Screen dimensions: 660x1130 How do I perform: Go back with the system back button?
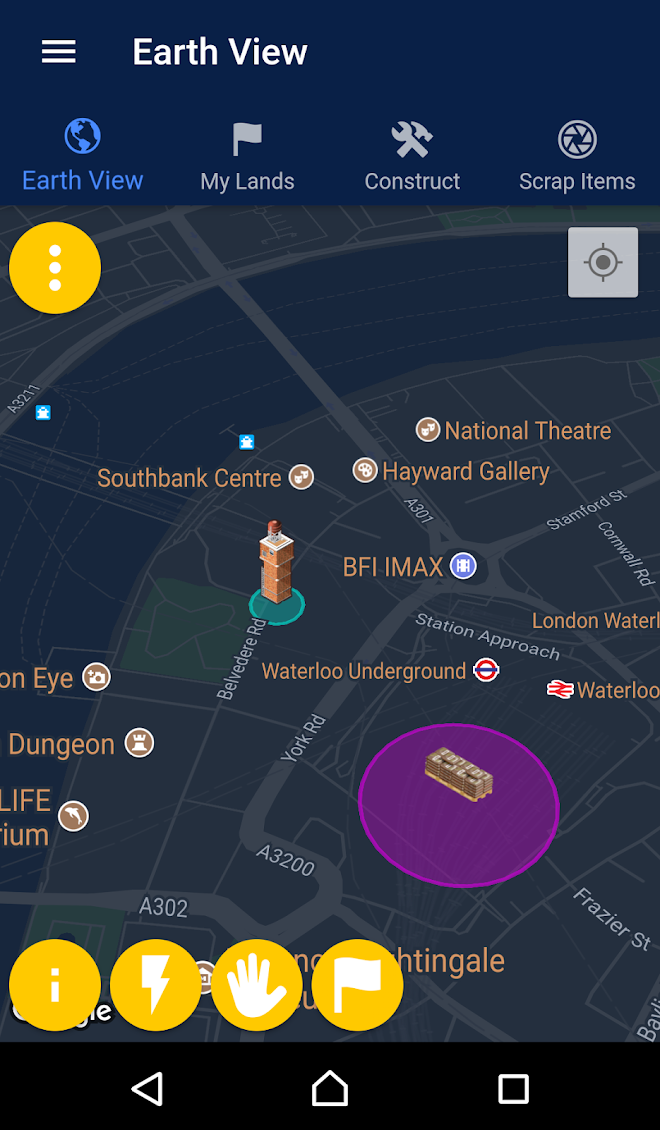pos(148,1087)
